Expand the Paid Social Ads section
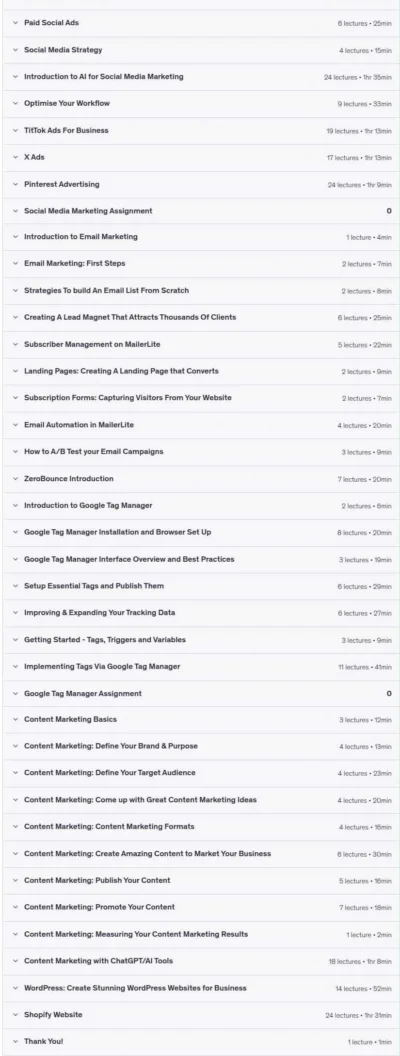The height and width of the screenshot is (1056, 400). (201, 23)
